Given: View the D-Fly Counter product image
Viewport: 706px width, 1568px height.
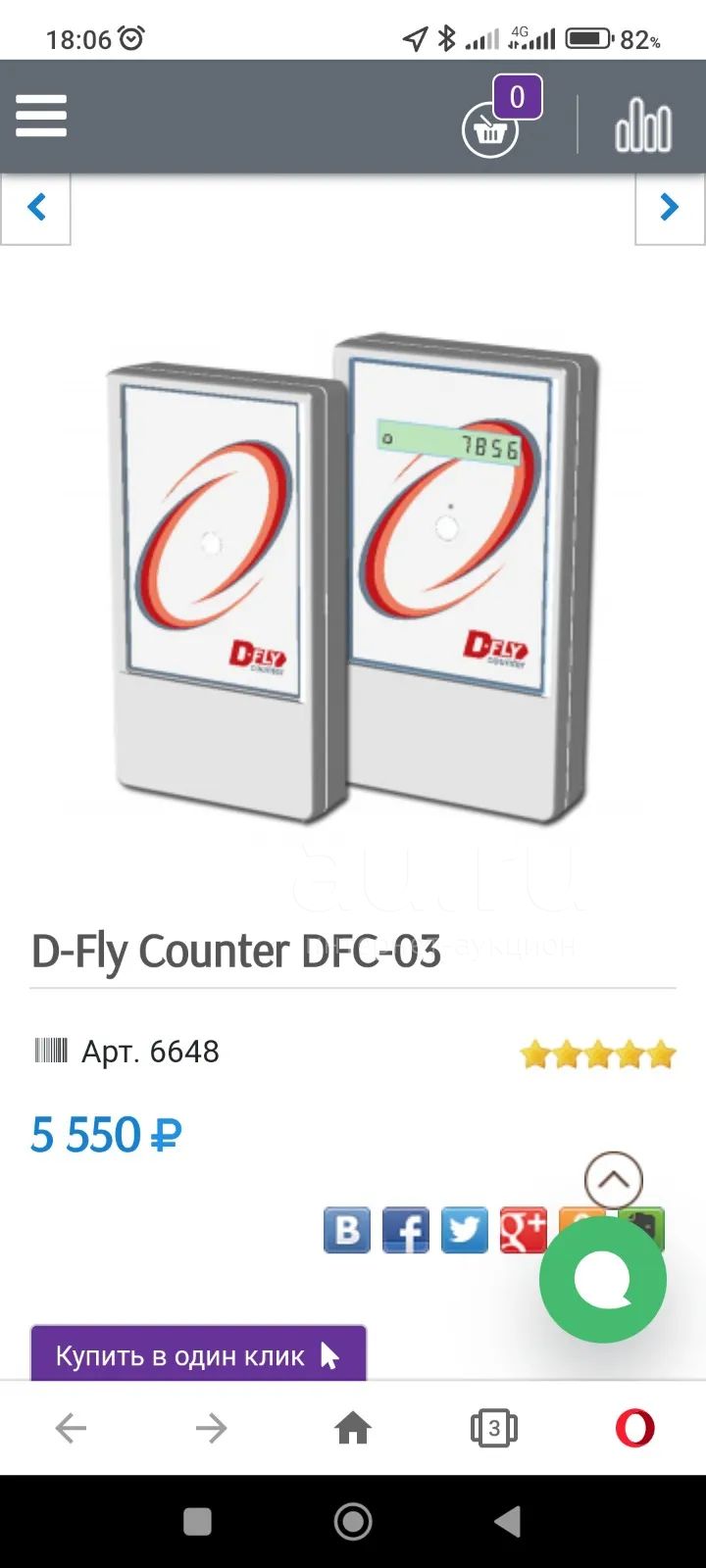Looking at the screenshot, I should [353, 578].
